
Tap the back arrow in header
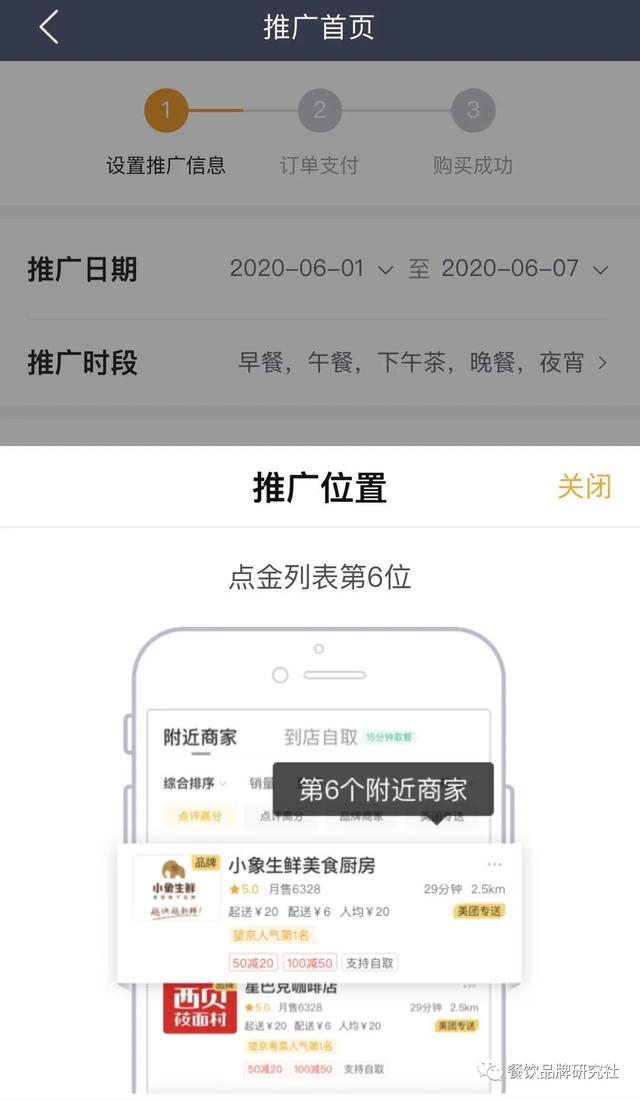click(x=49, y=27)
